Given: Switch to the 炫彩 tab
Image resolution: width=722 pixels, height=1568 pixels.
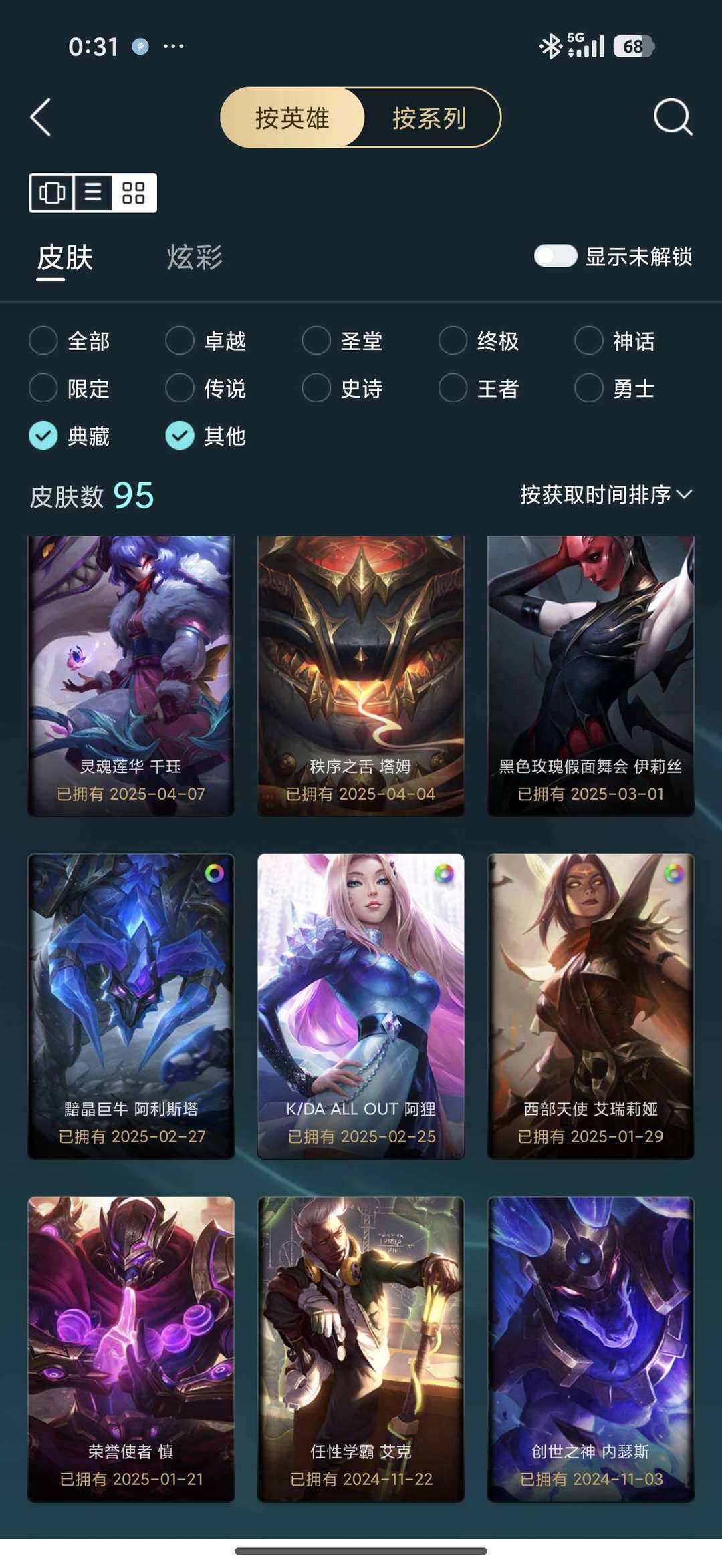Looking at the screenshot, I should point(195,255).
